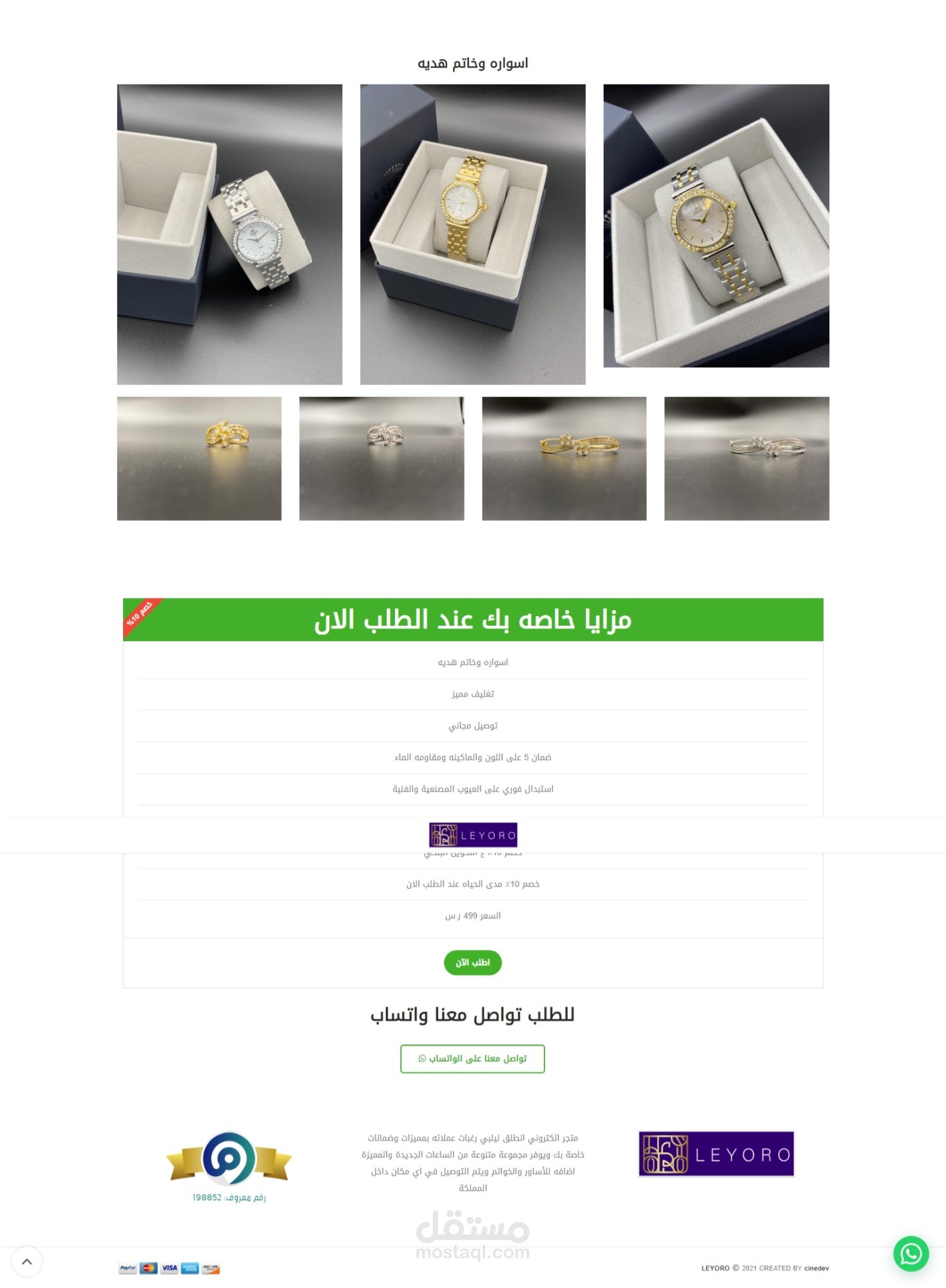This screenshot has height=1288, width=946.
Task: View the silver ring image
Action: [x=381, y=458]
